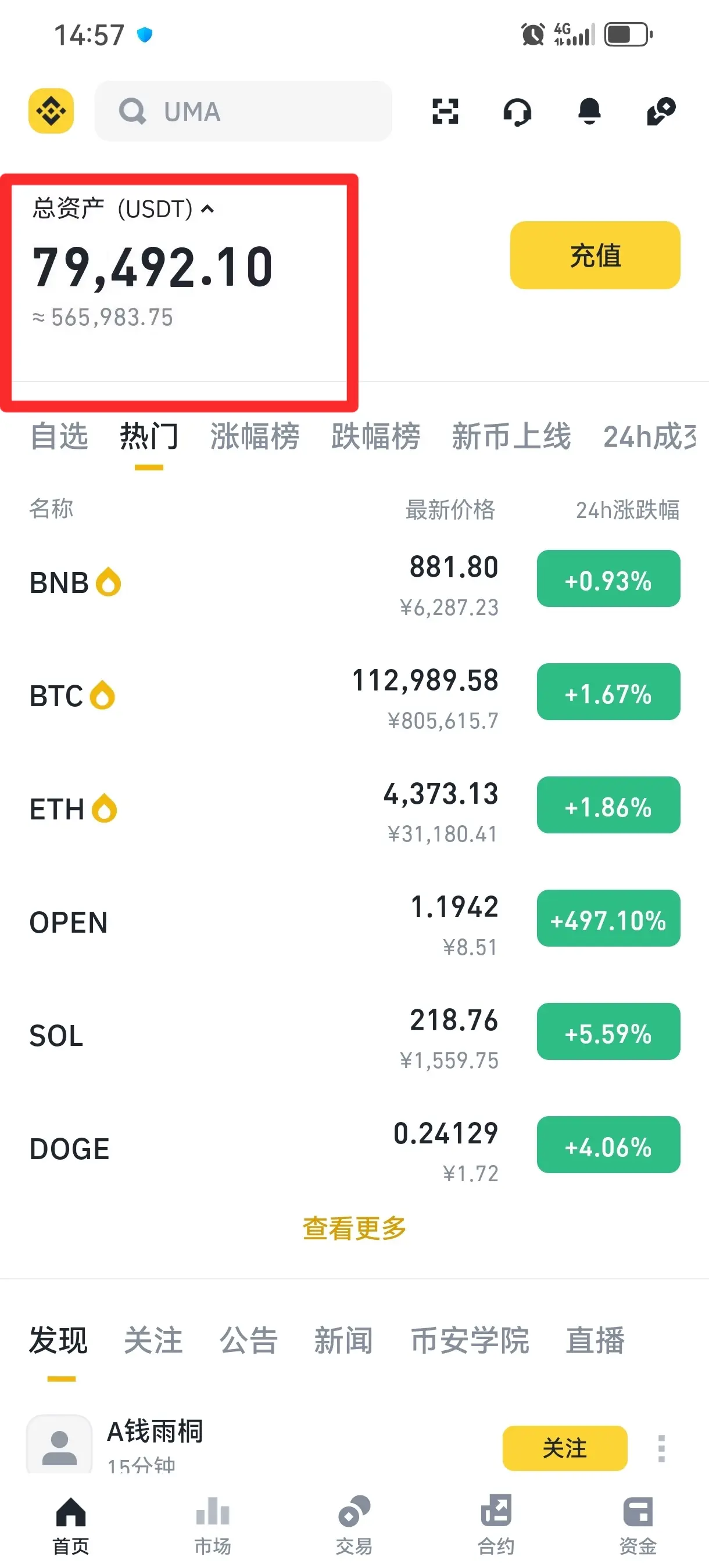Switch to the 公告 feed tab
Image resolution: width=709 pixels, height=1568 pixels.
[249, 1340]
